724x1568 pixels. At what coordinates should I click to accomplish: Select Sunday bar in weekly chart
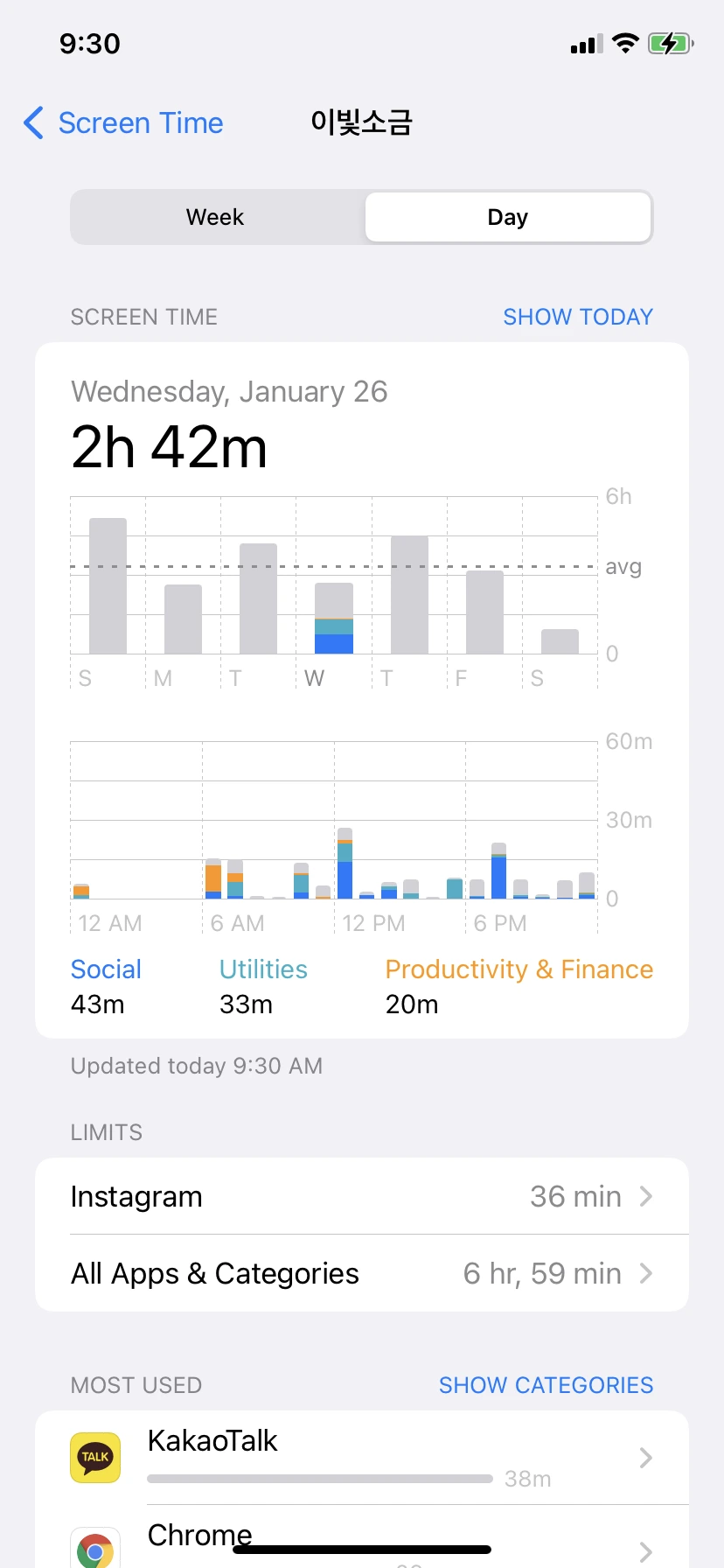tap(108, 586)
